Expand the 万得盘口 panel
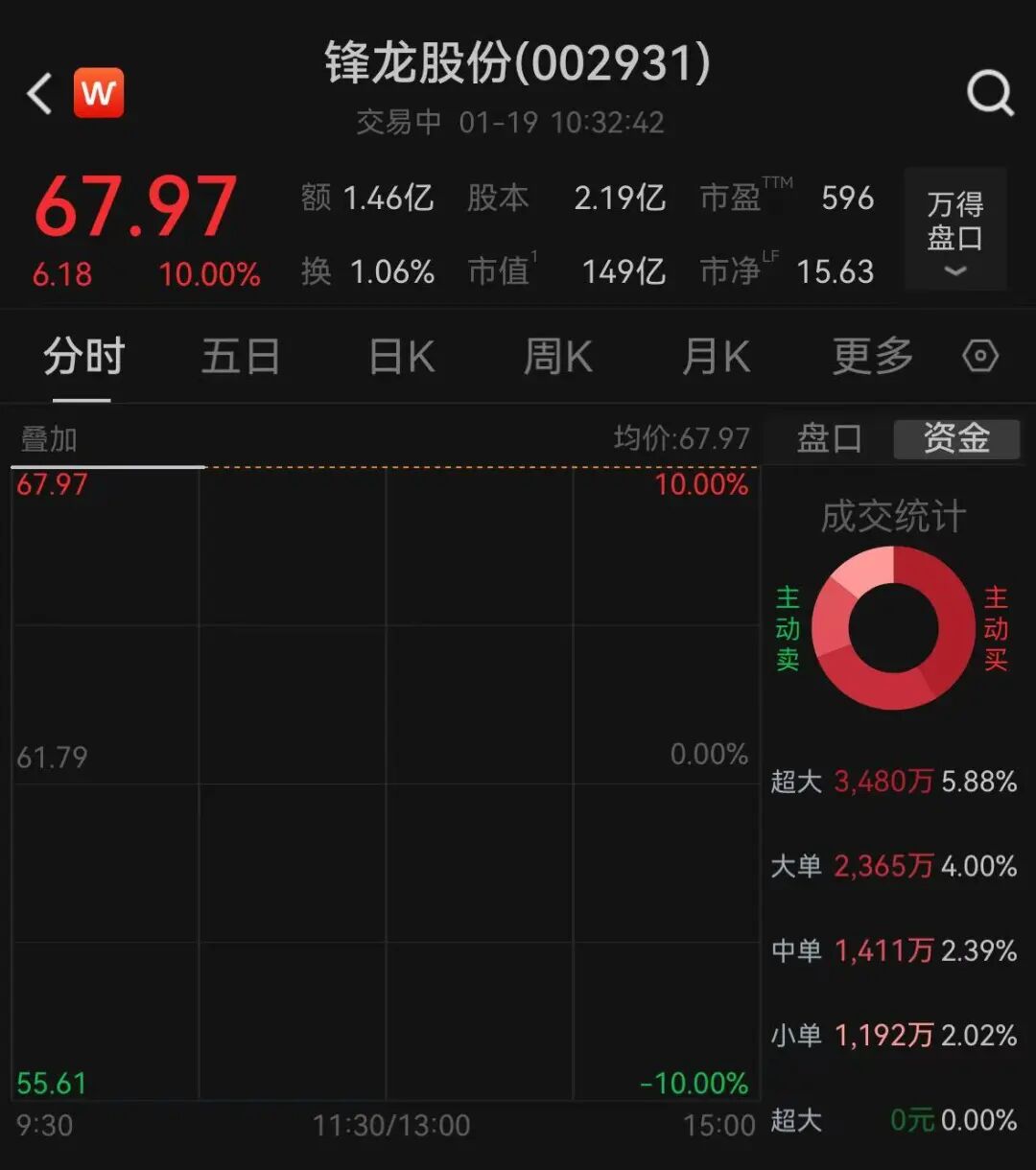The width and height of the screenshot is (1036, 1170). click(x=954, y=230)
